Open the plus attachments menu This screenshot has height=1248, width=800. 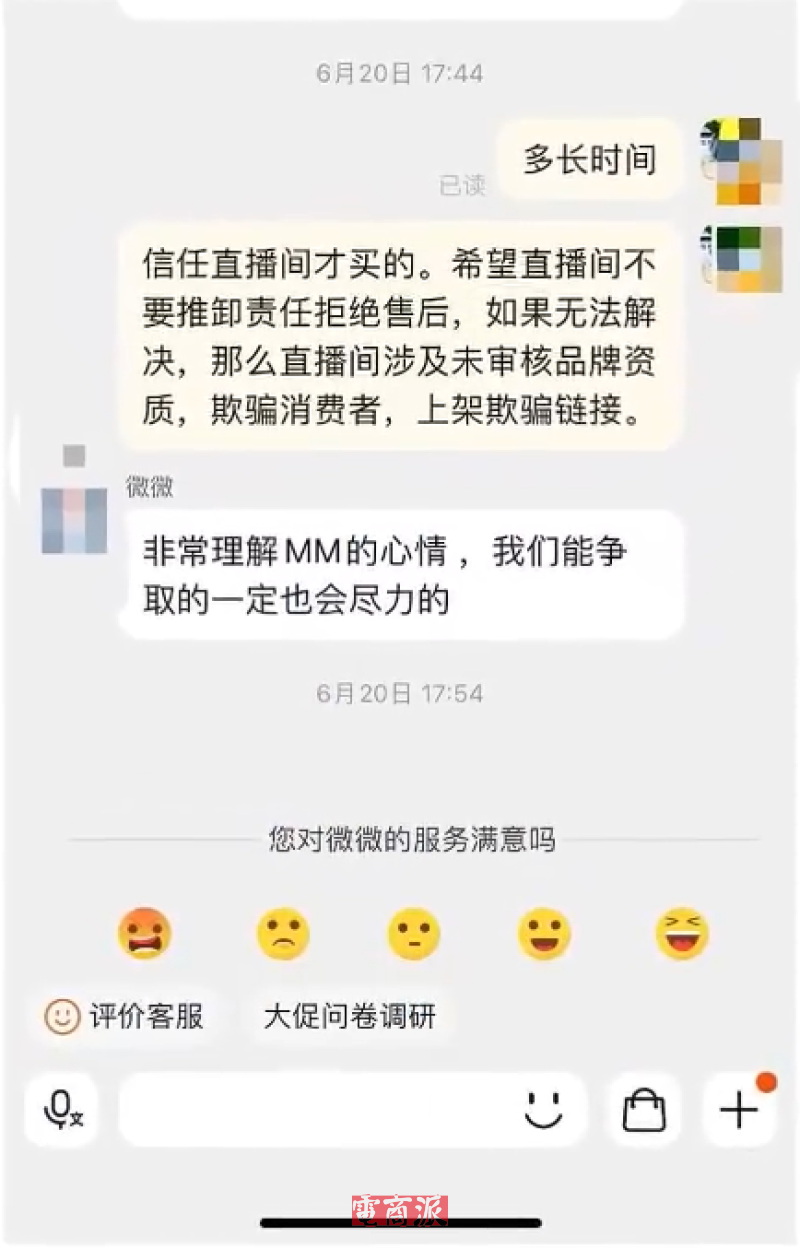click(739, 1110)
